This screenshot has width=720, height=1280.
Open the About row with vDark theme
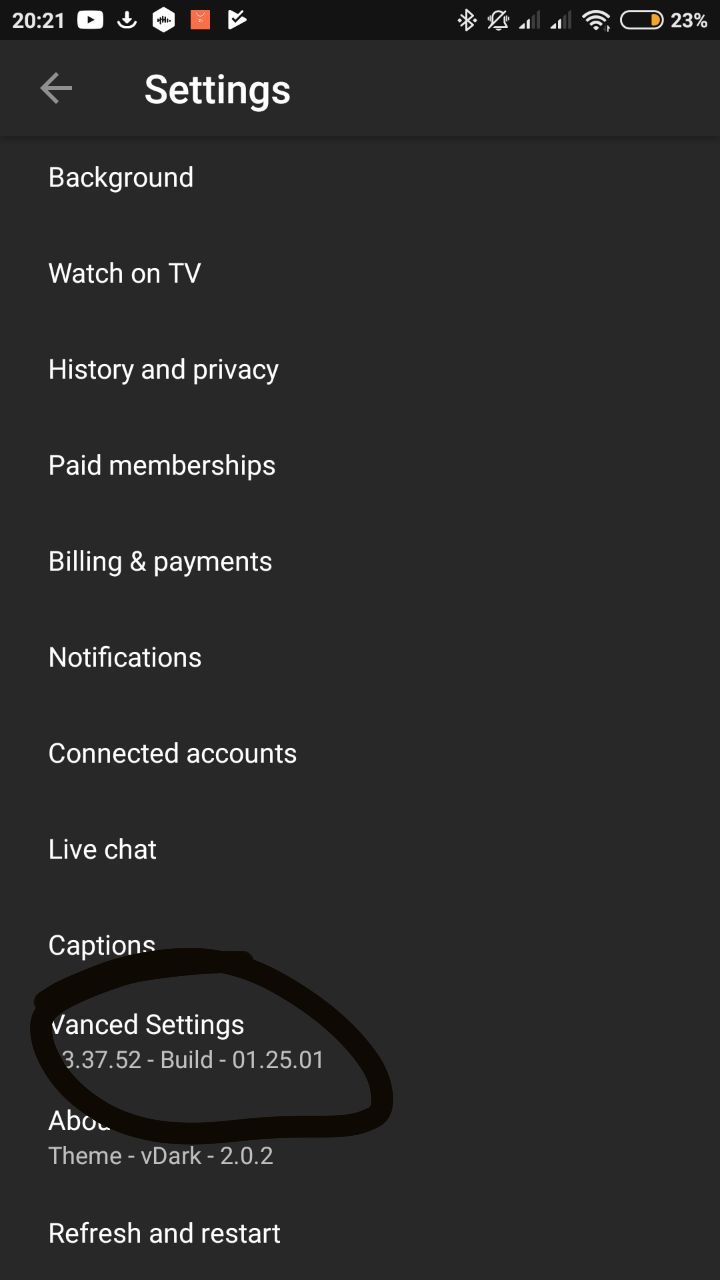tap(360, 1137)
